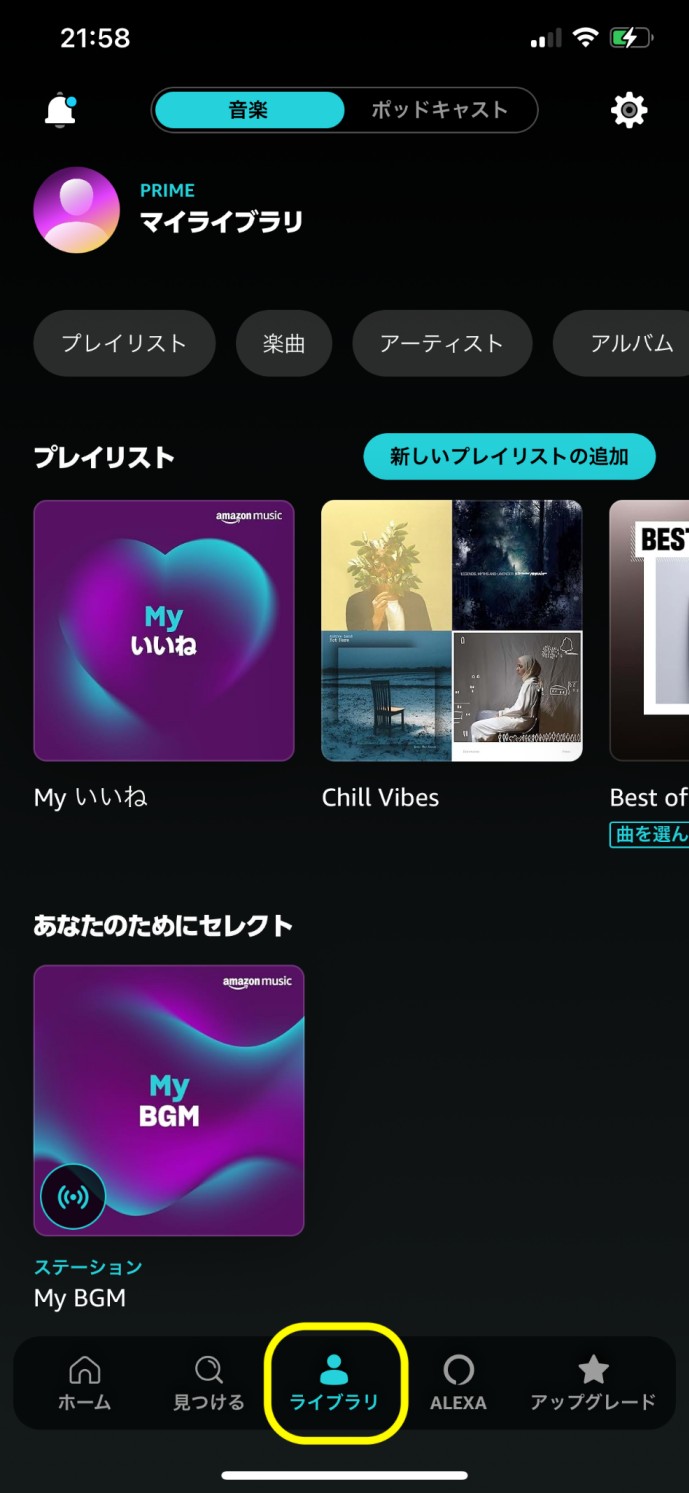The height and width of the screenshot is (1493, 689).
Task: Switch to the 見つける tab
Action: (x=209, y=1384)
